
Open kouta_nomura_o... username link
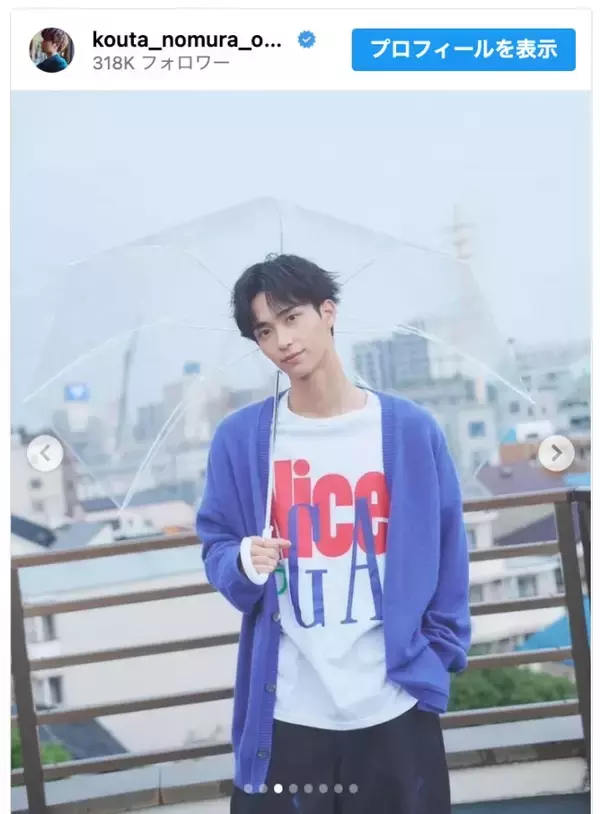click(187, 40)
